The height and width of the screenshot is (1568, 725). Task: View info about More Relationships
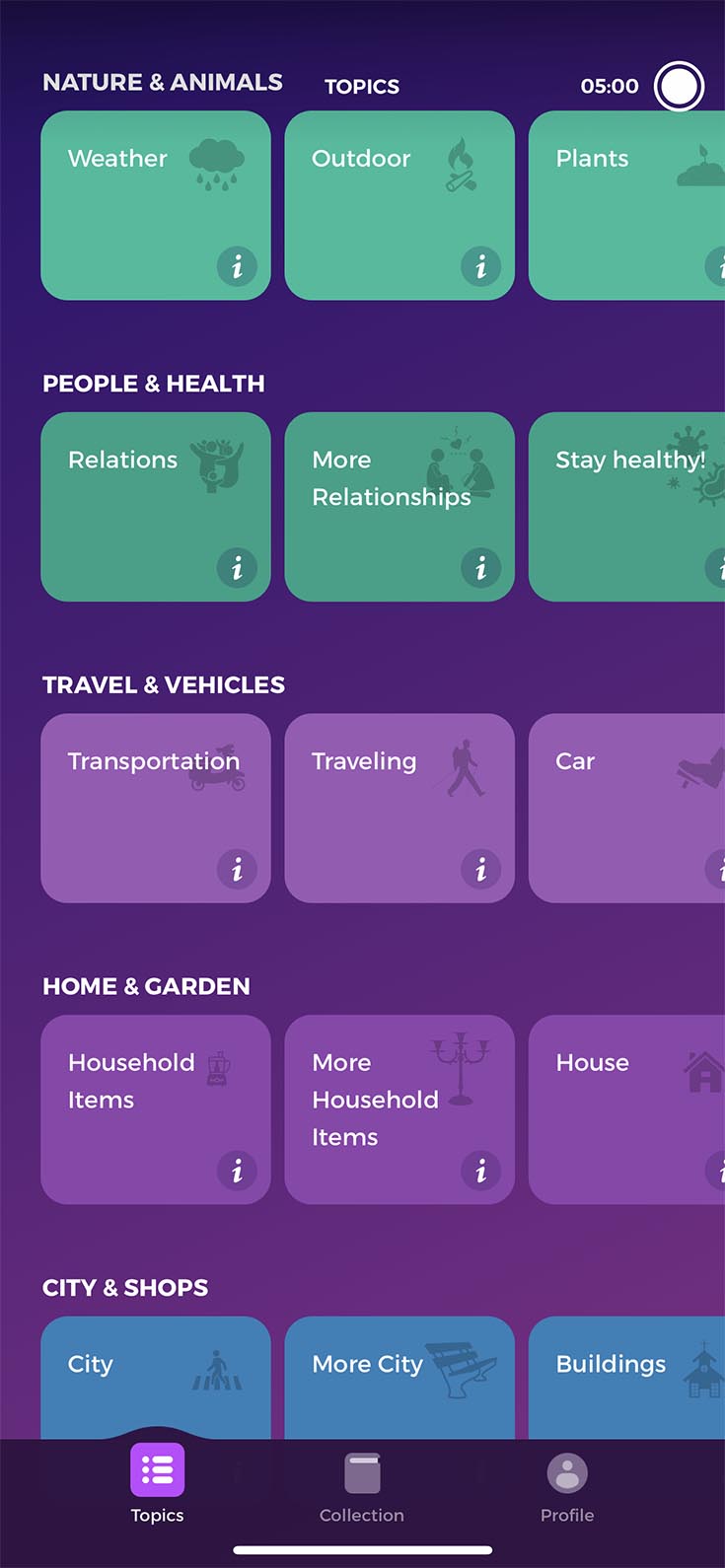[x=480, y=568]
